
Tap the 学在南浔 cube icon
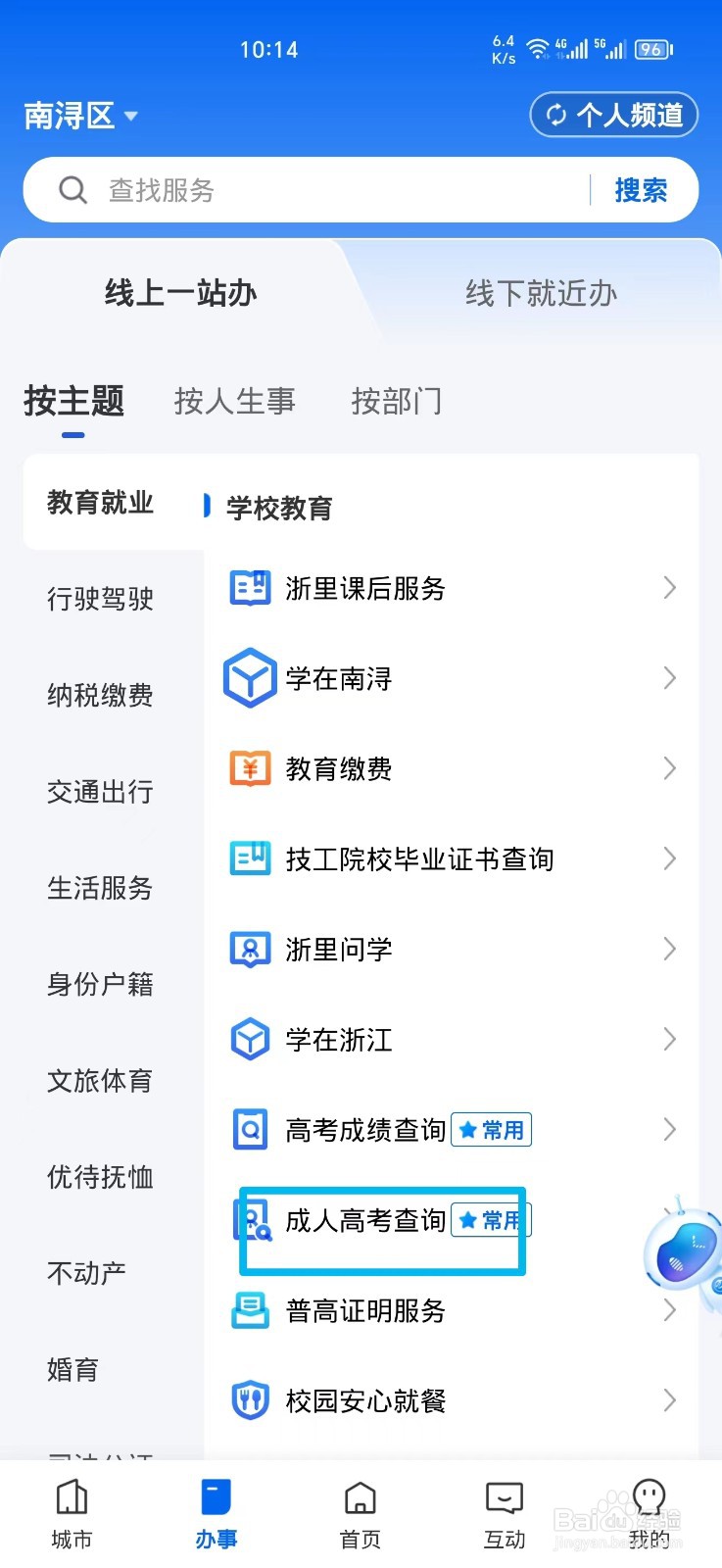[250, 678]
